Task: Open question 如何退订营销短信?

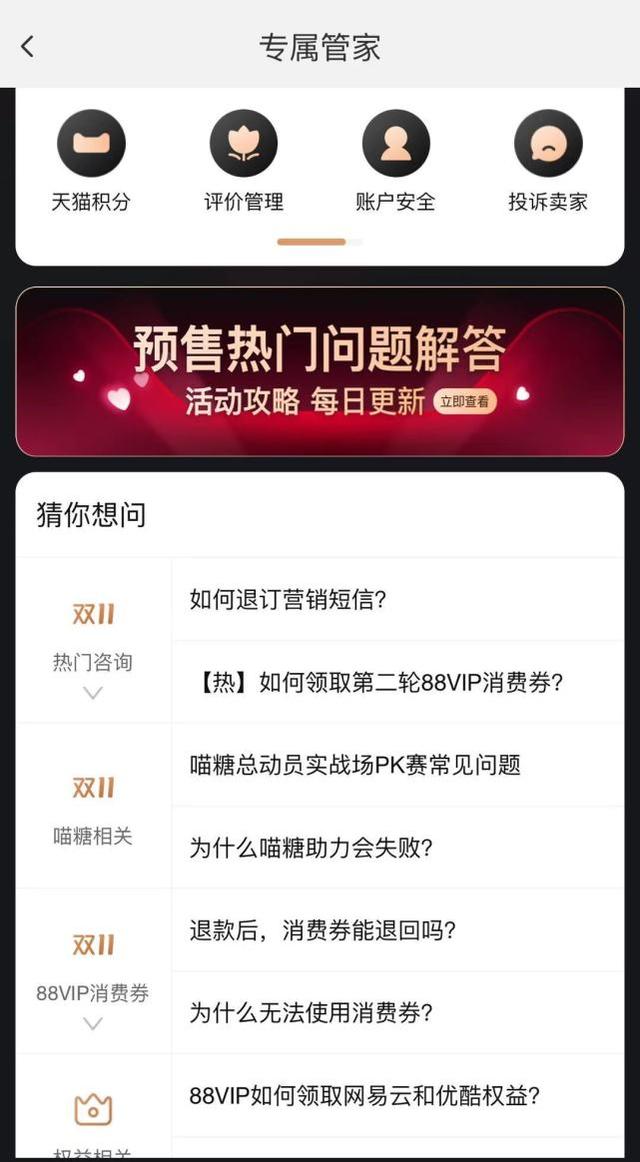Action: point(288,599)
